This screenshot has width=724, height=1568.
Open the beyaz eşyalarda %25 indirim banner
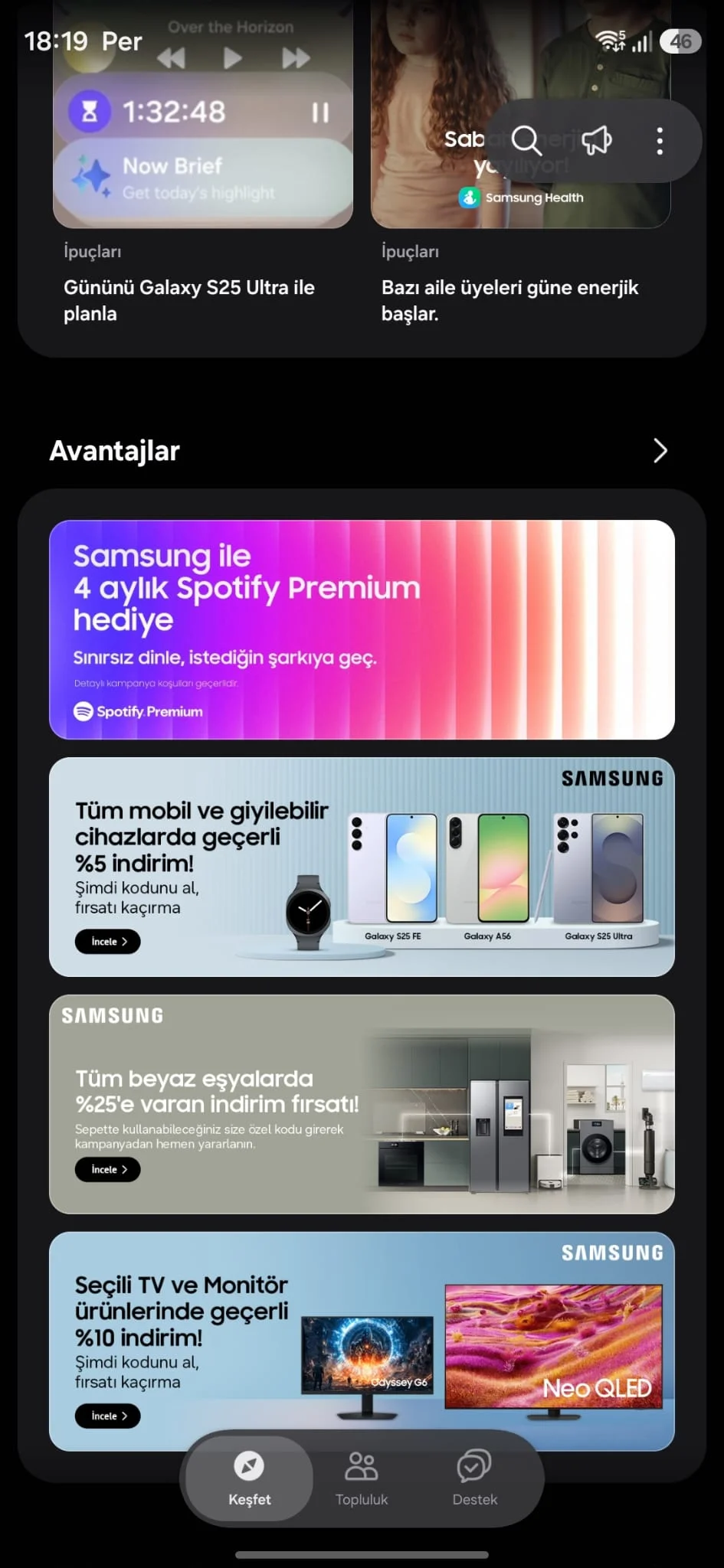tap(362, 1104)
